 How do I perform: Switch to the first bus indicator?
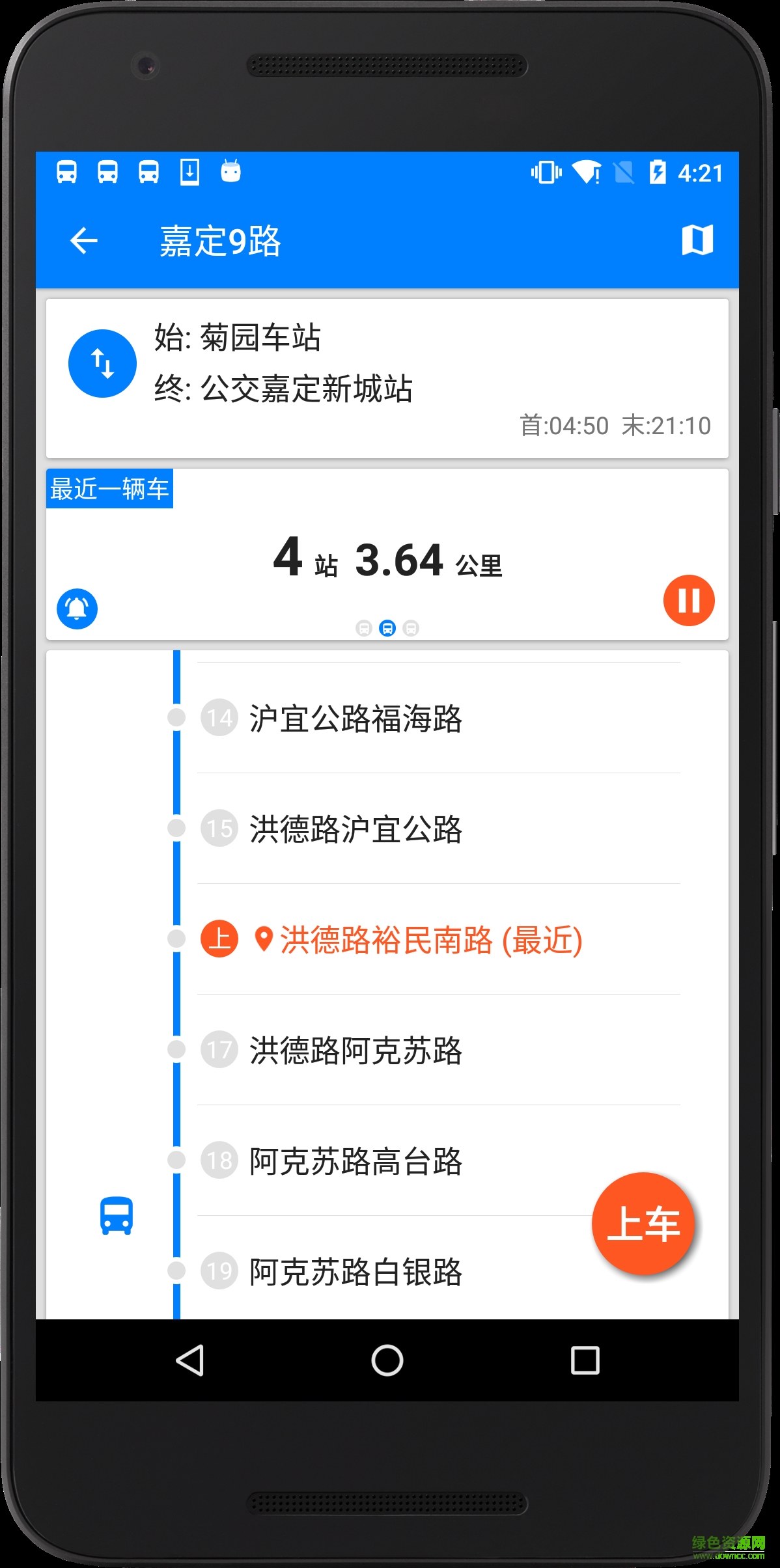pos(364,628)
